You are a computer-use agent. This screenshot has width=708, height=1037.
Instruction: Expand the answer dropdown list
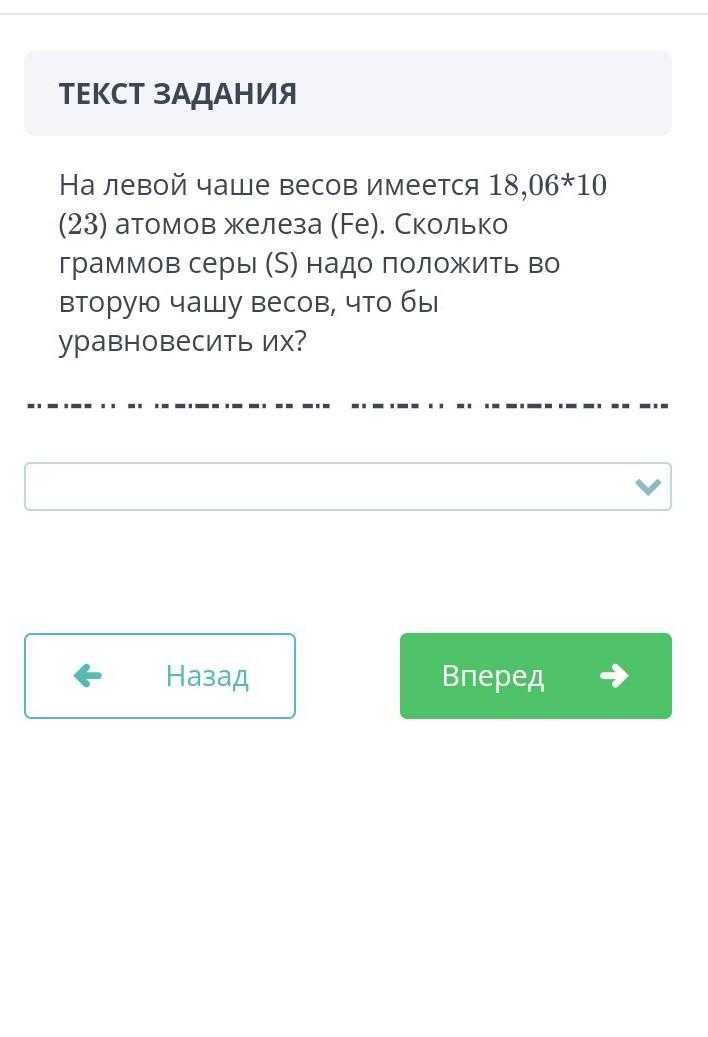(x=347, y=487)
